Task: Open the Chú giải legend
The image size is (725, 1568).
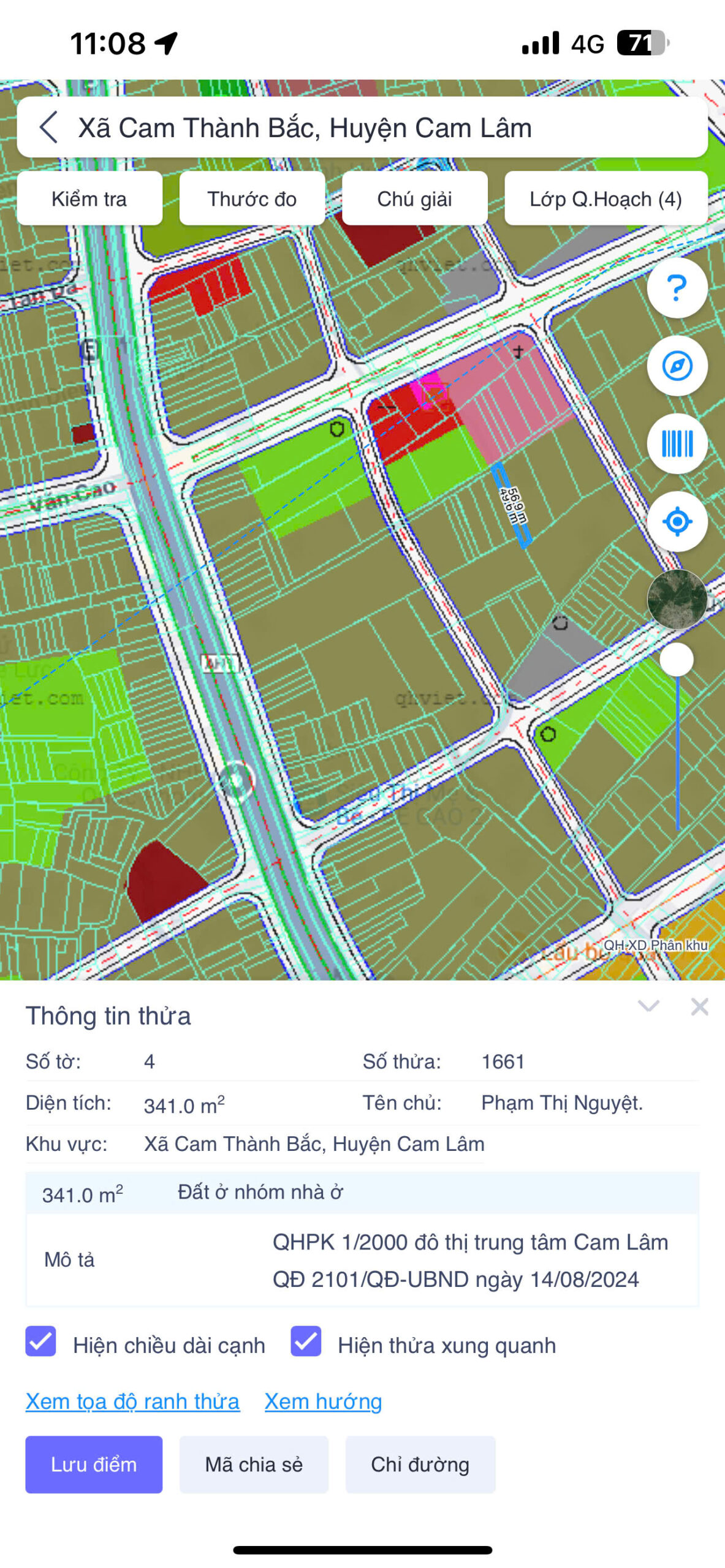Action: click(414, 198)
